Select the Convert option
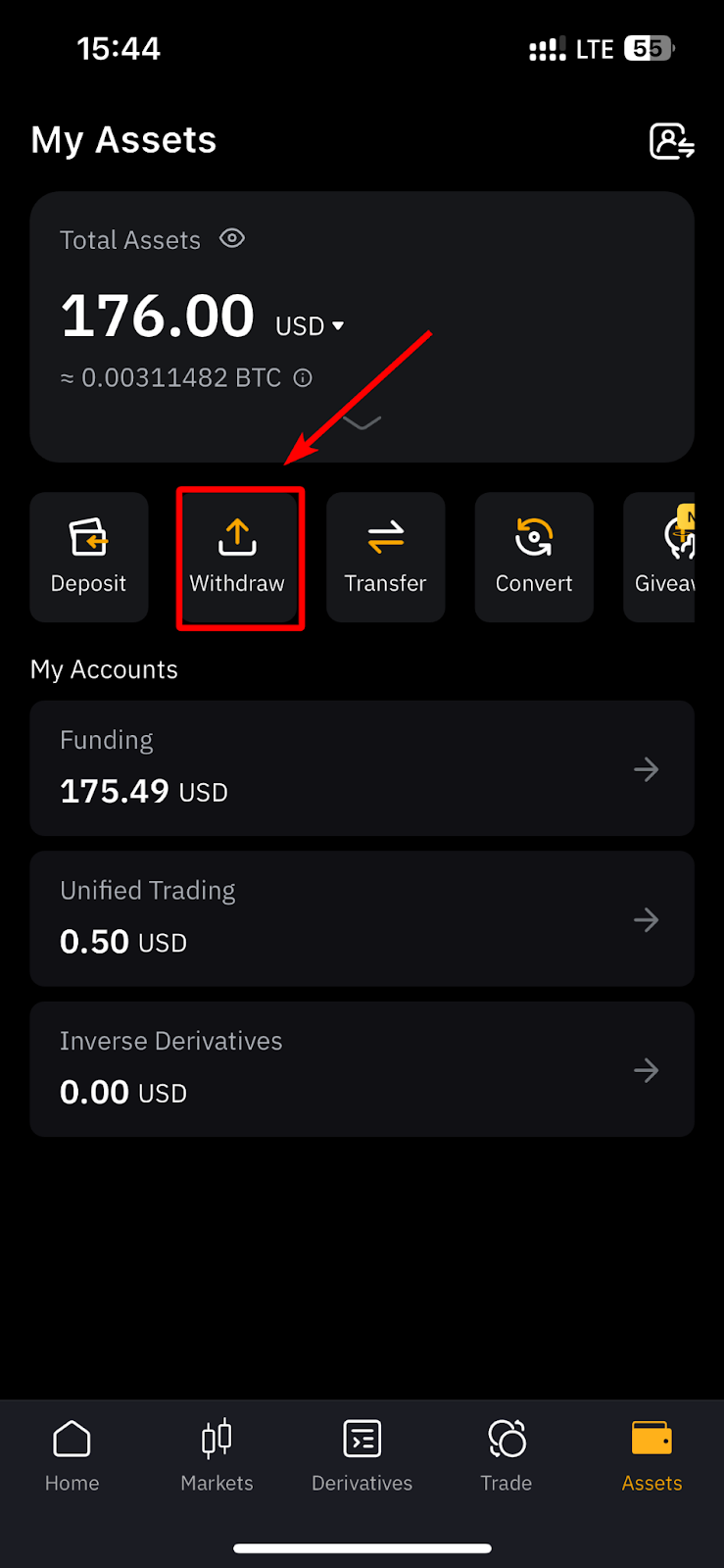This screenshot has width=724, height=1568. tap(534, 557)
